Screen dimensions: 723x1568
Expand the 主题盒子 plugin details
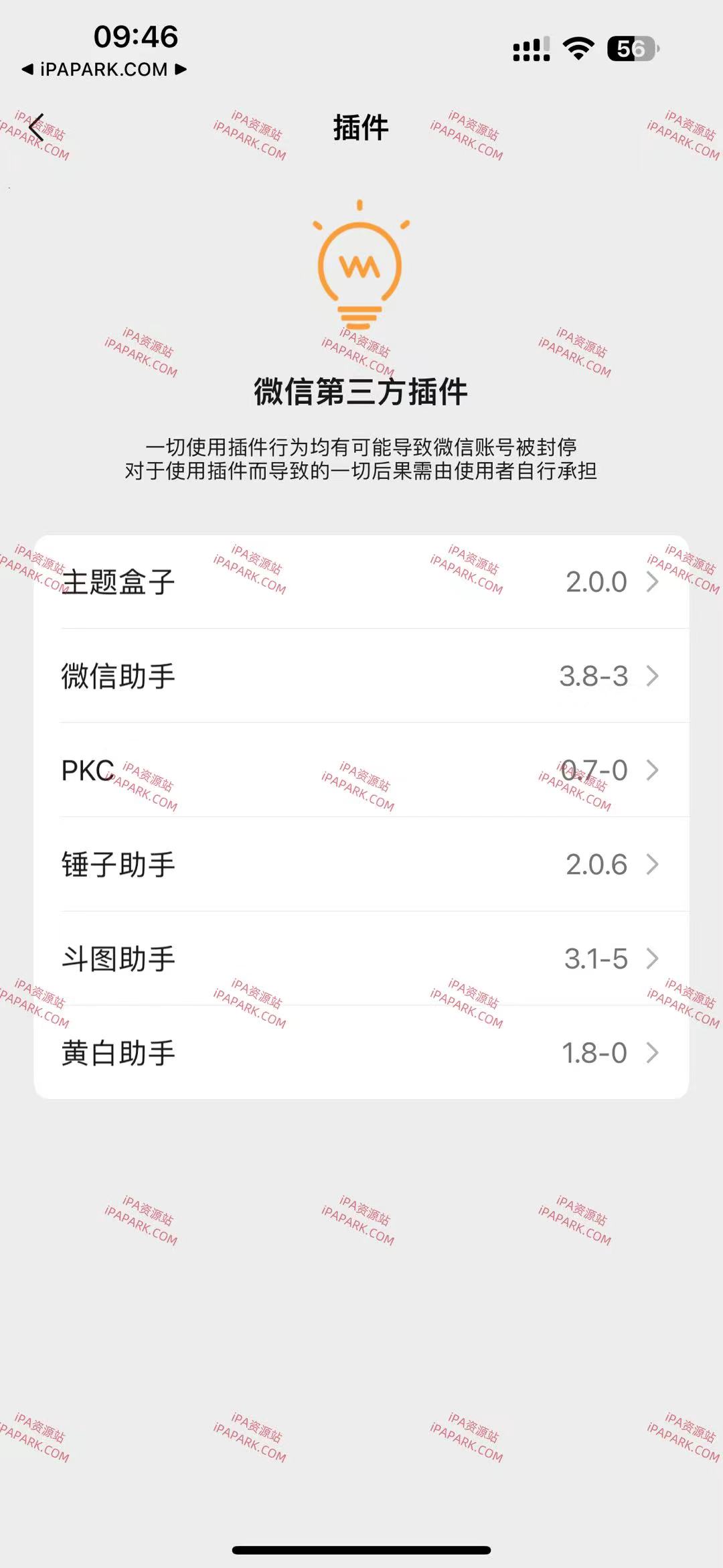click(x=361, y=581)
